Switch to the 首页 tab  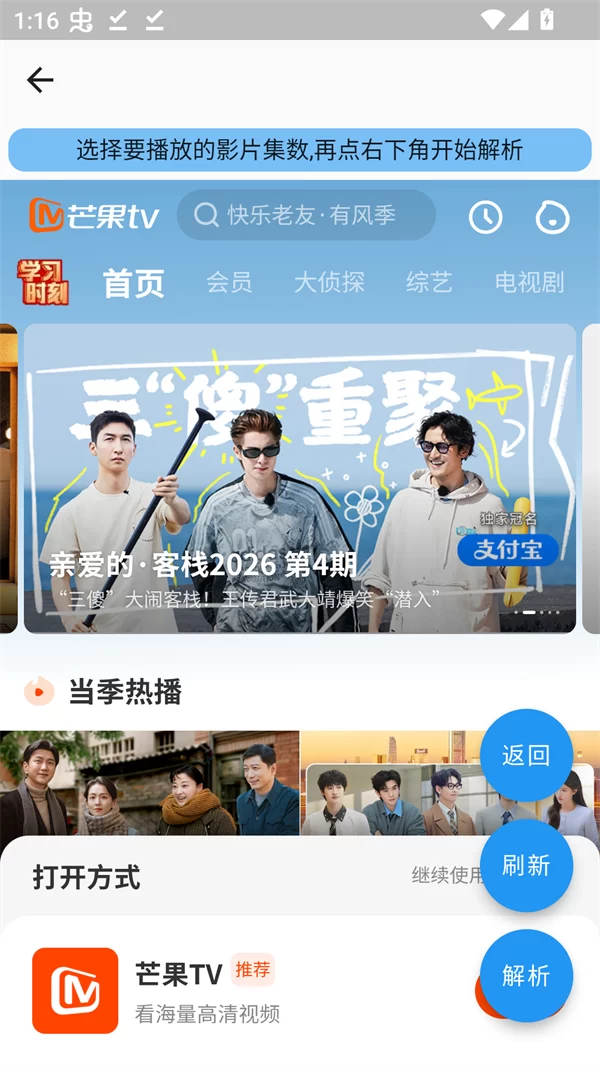click(x=133, y=283)
